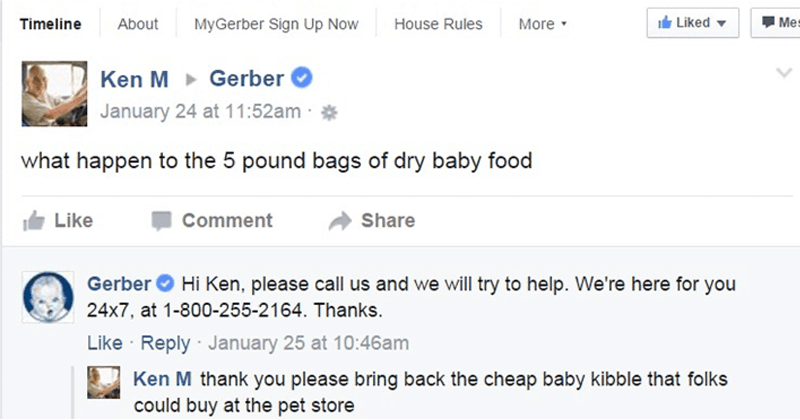
Task: Open Ken M's profile from the post header name
Action: [134, 78]
